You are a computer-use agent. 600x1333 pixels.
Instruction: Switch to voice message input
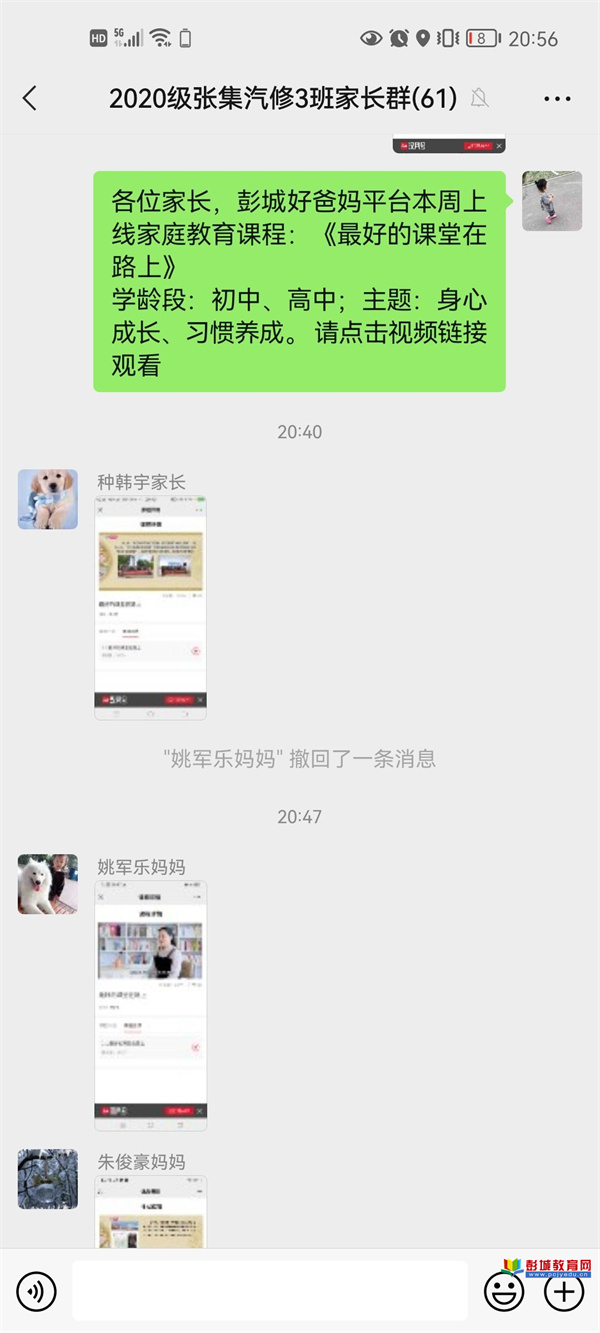[37, 1292]
